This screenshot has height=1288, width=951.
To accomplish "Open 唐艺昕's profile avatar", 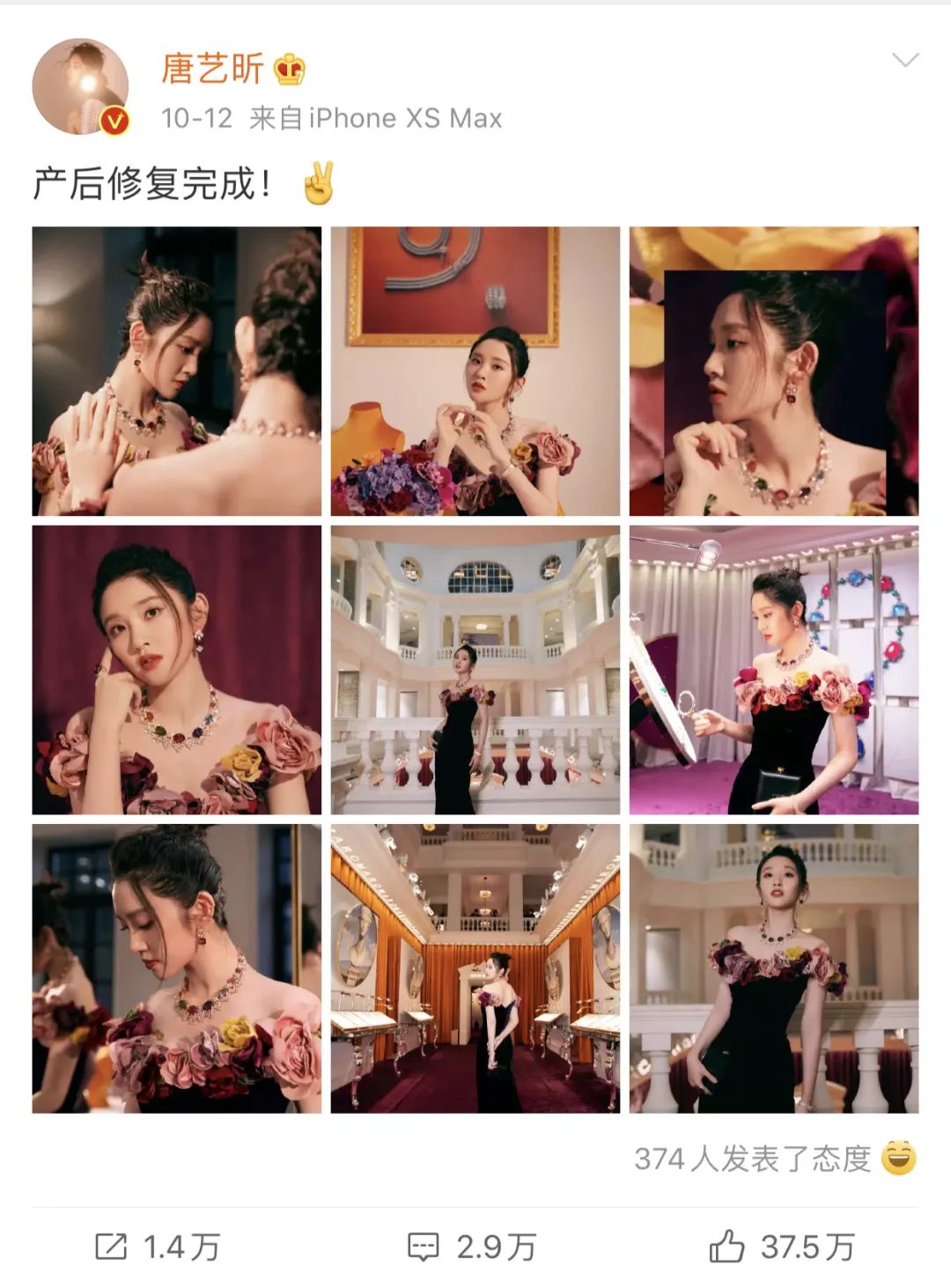I will (80, 86).
